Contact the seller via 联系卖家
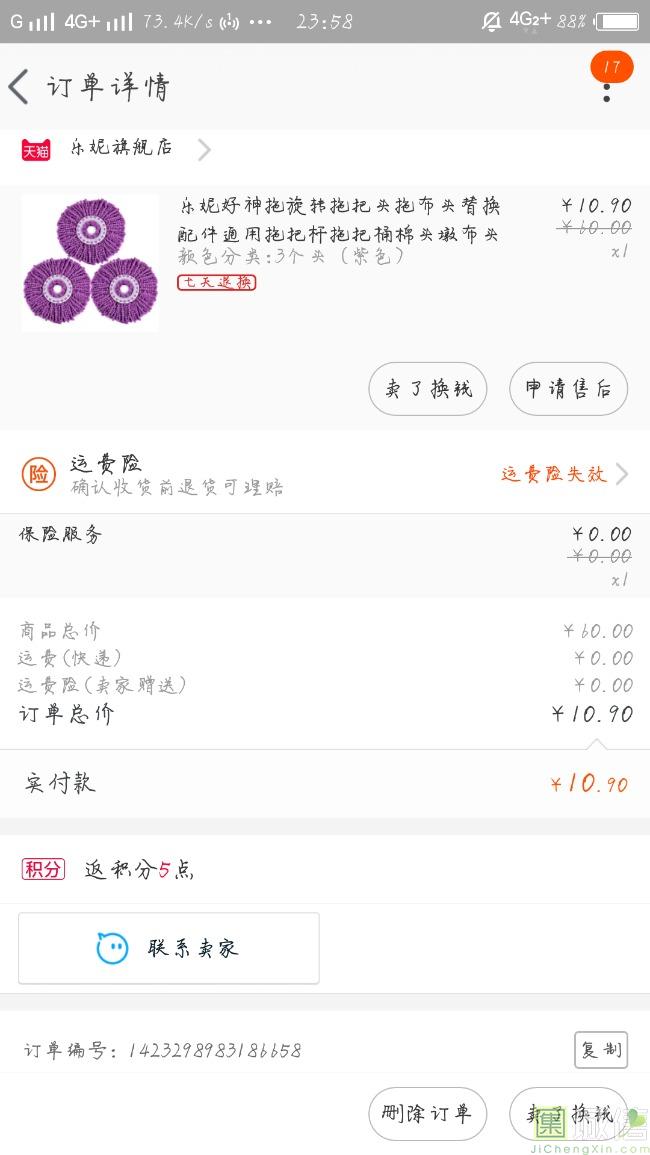The width and height of the screenshot is (650, 1155). (169, 947)
